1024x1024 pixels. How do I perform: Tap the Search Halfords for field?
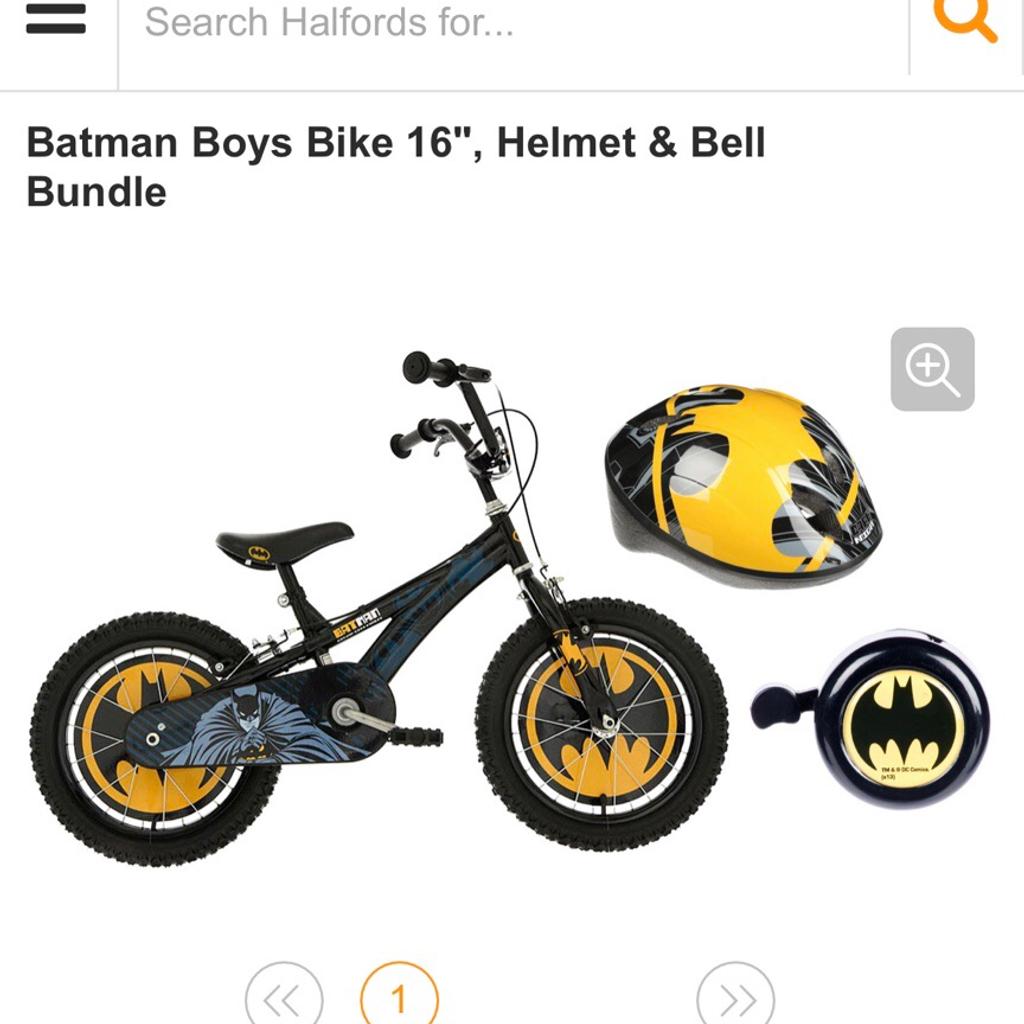pos(512,22)
